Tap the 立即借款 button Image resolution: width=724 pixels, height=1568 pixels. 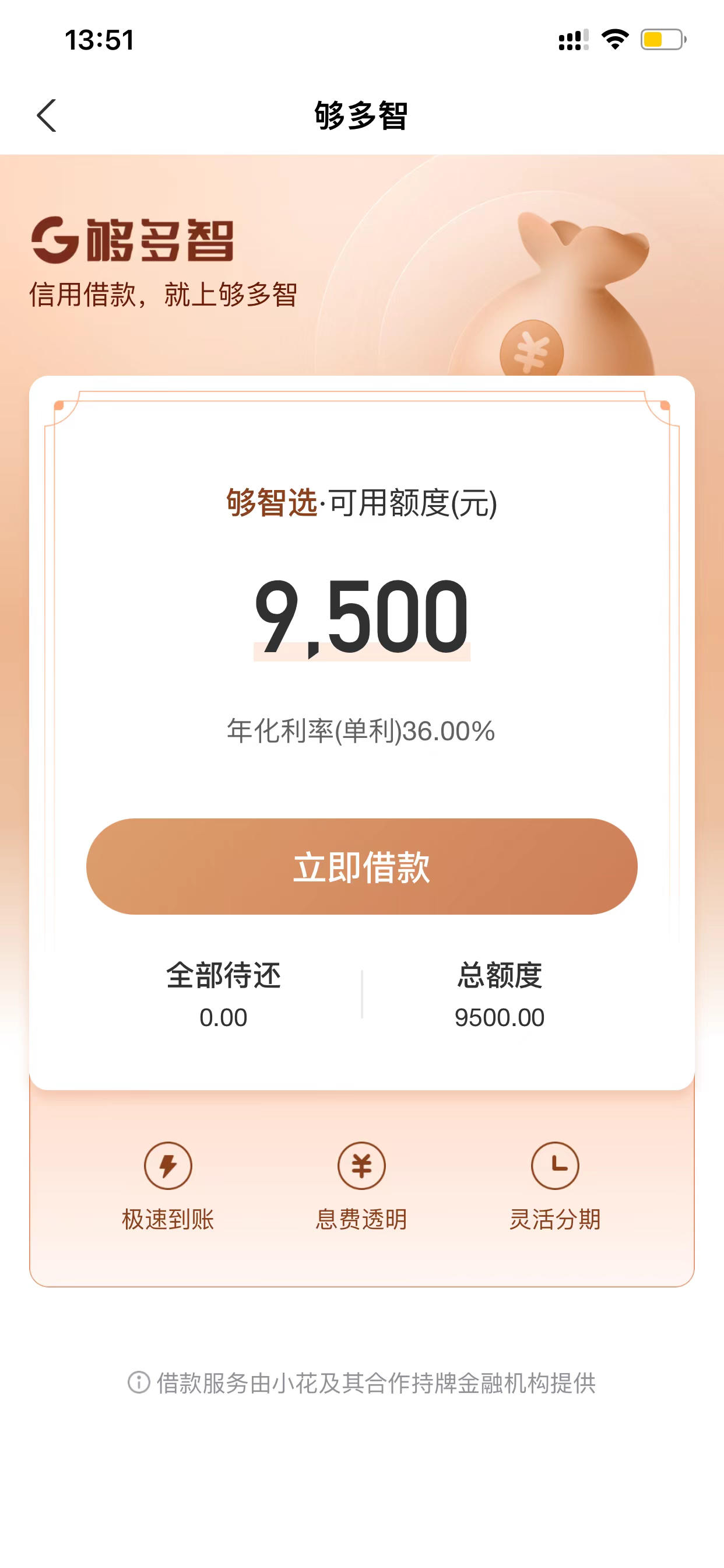pyautogui.click(x=362, y=866)
